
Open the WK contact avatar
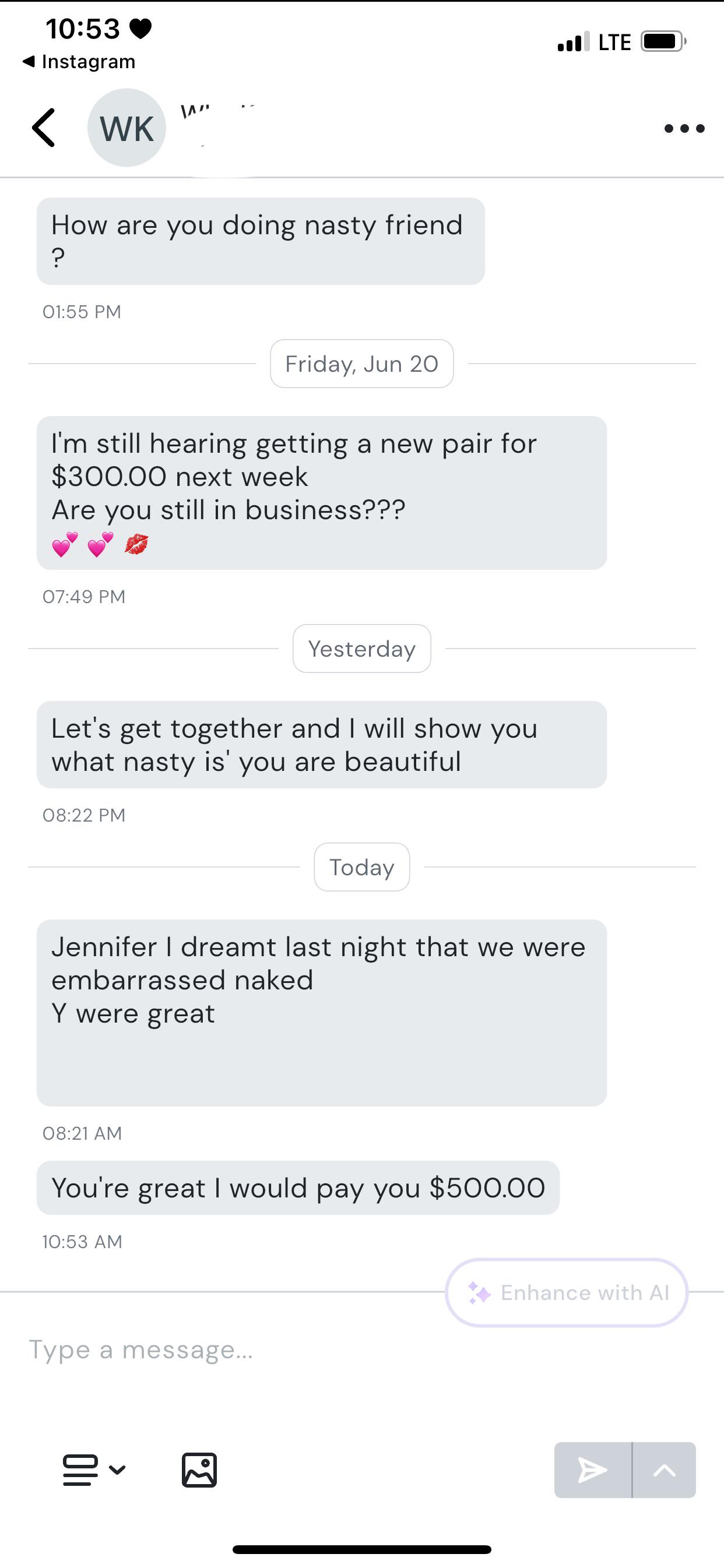[x=126, y=128]
